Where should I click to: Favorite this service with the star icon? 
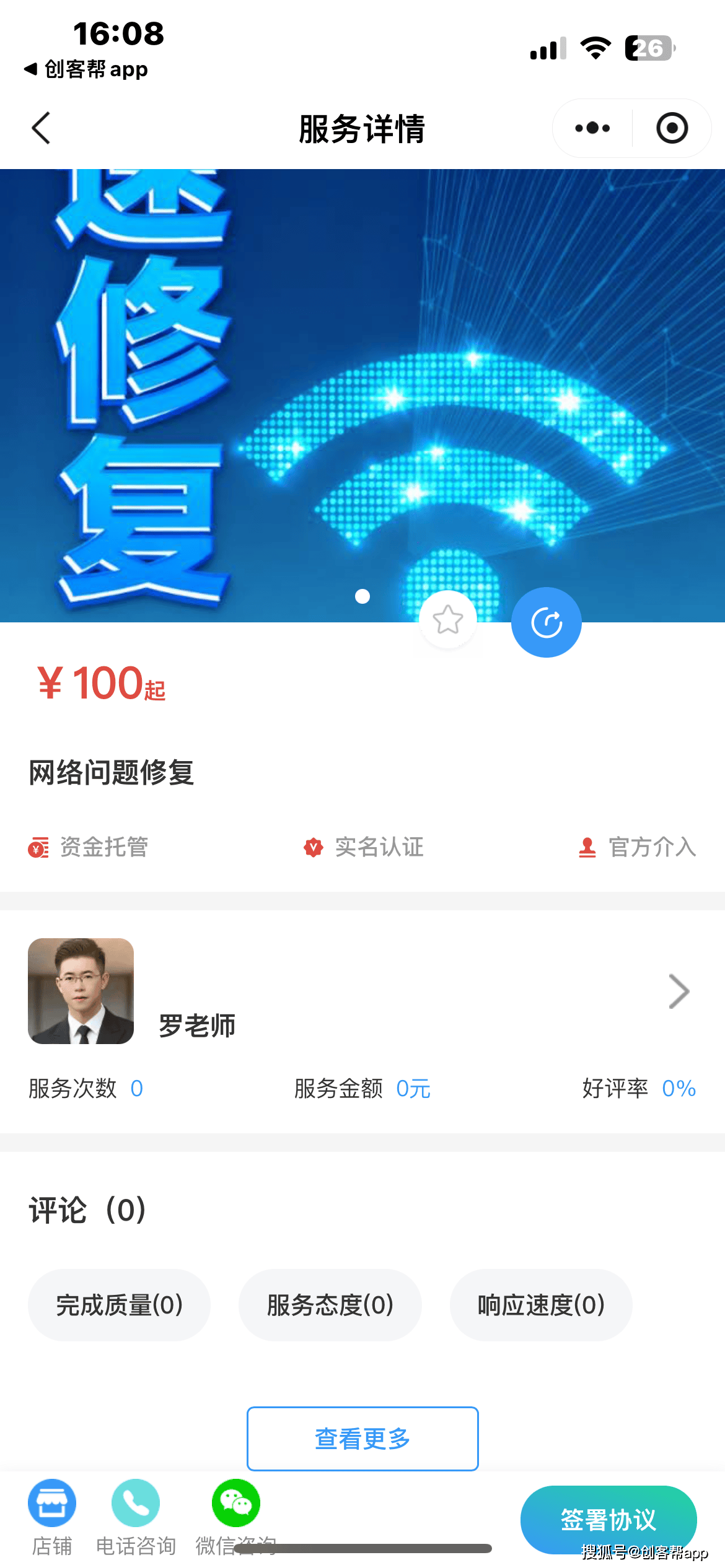pyautogui.click(x=447, y=620)
